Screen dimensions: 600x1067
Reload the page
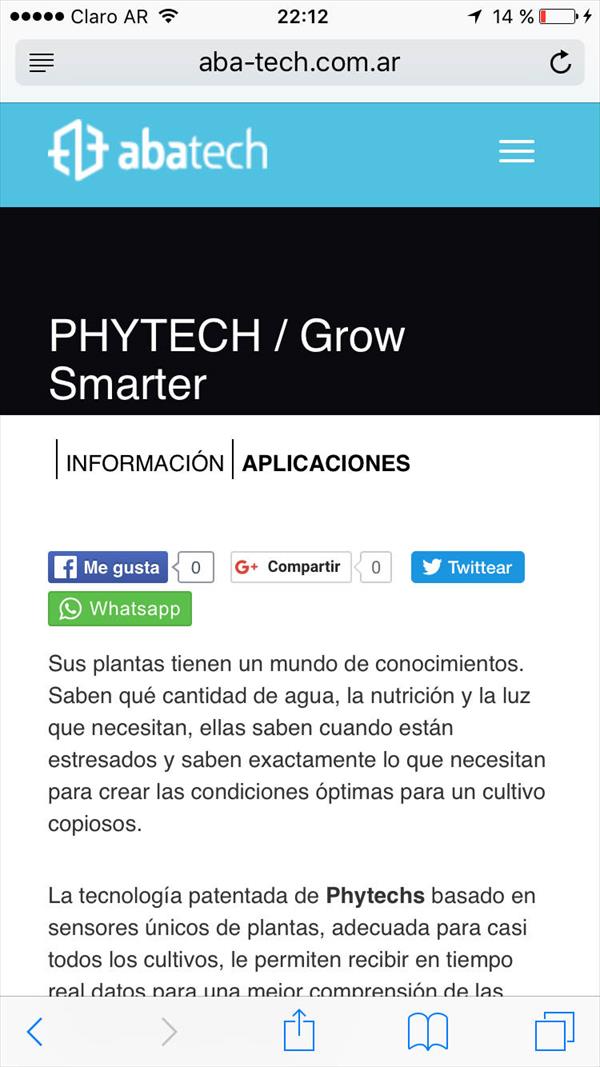(560, 63)
